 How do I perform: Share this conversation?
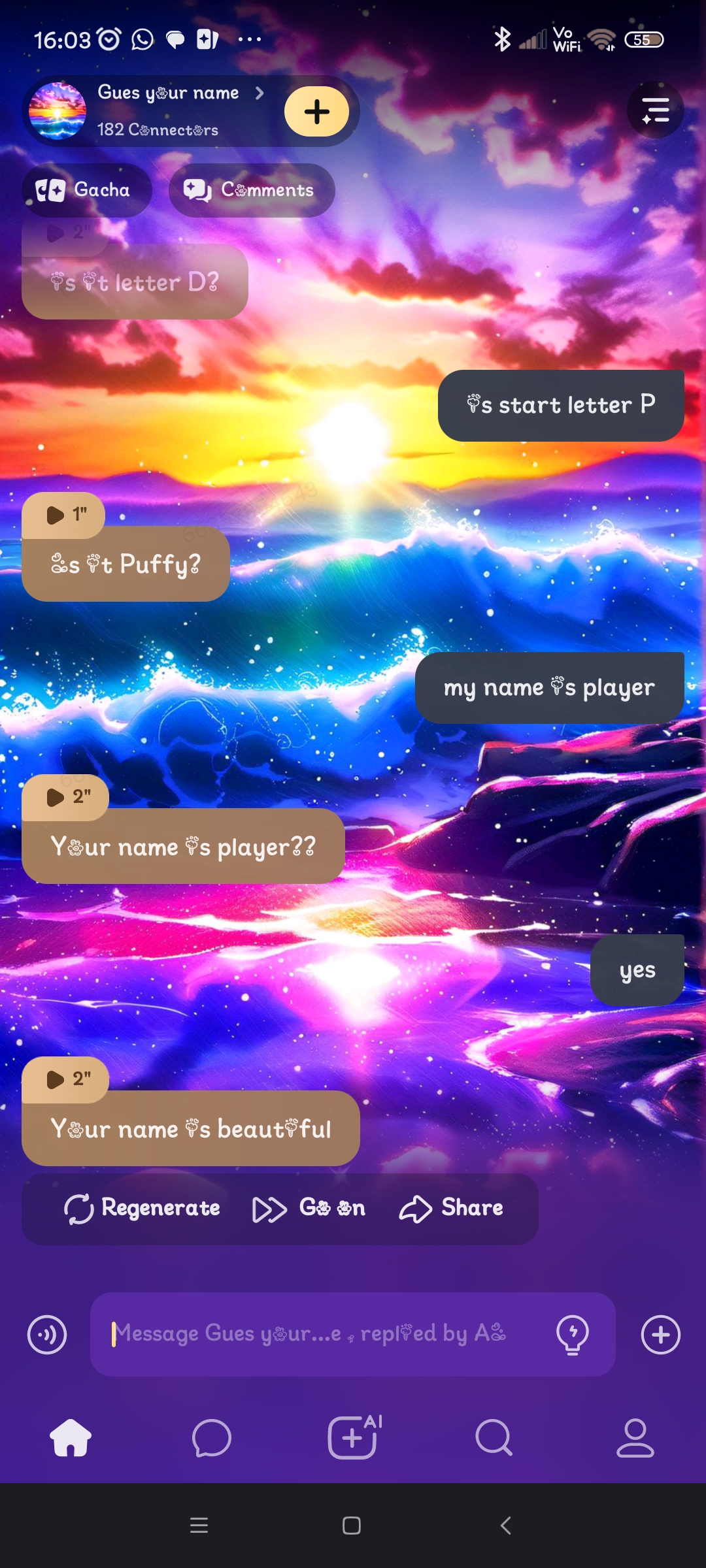pyautogui.click(x=451, y=1209)
